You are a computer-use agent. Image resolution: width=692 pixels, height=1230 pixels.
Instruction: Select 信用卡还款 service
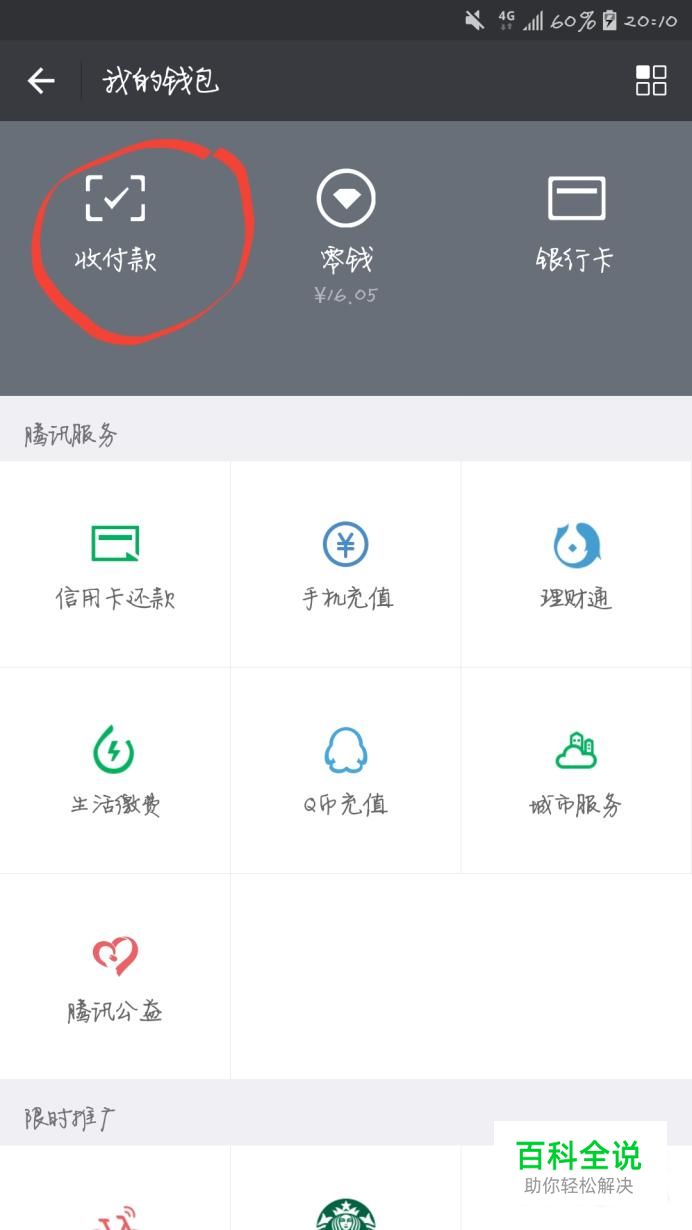(115, 565)
